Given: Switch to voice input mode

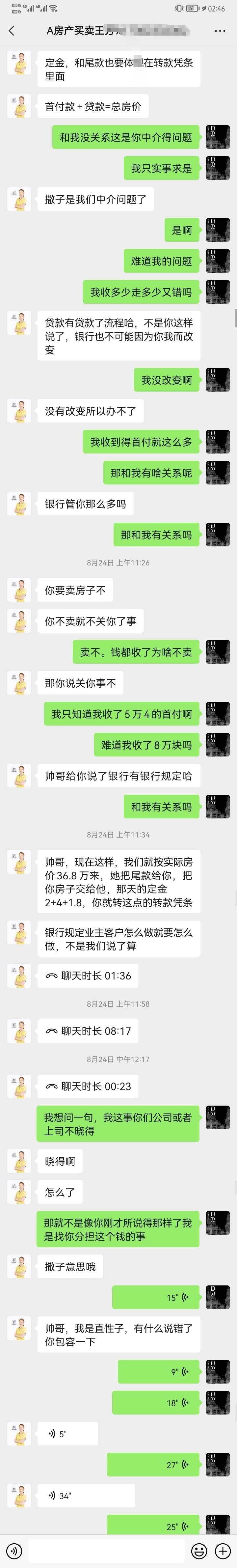Looking at the screenshot, I should coord(13,1550).
